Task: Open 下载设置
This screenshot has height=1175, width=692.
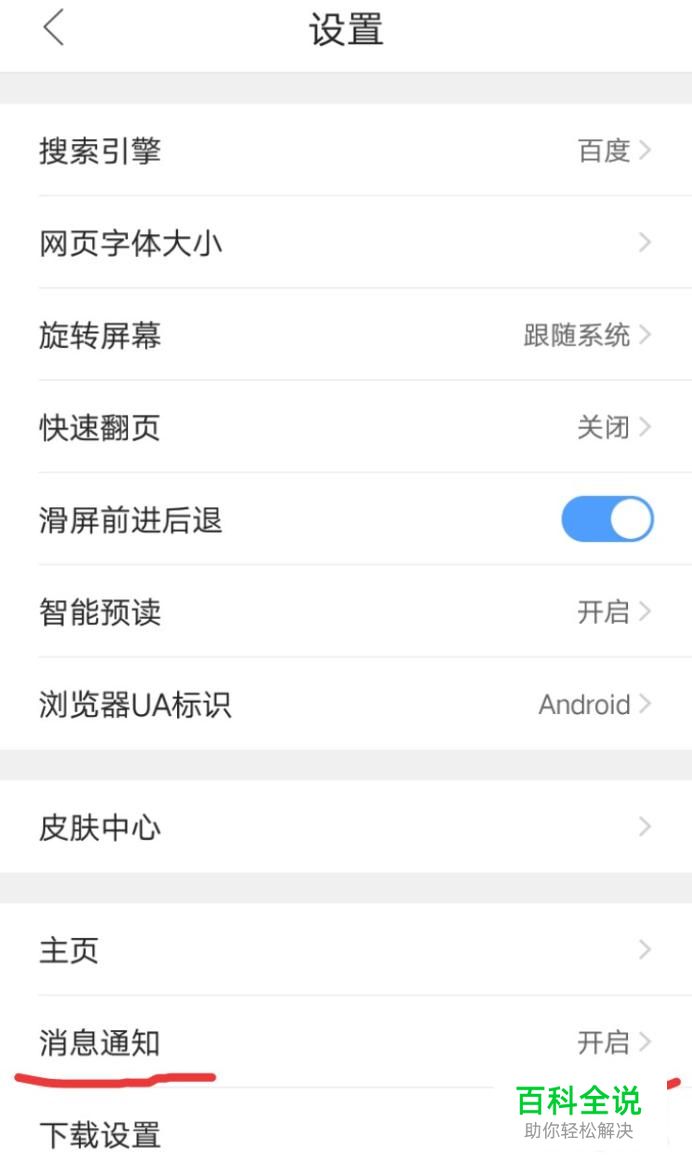Action: (346, 1132)
